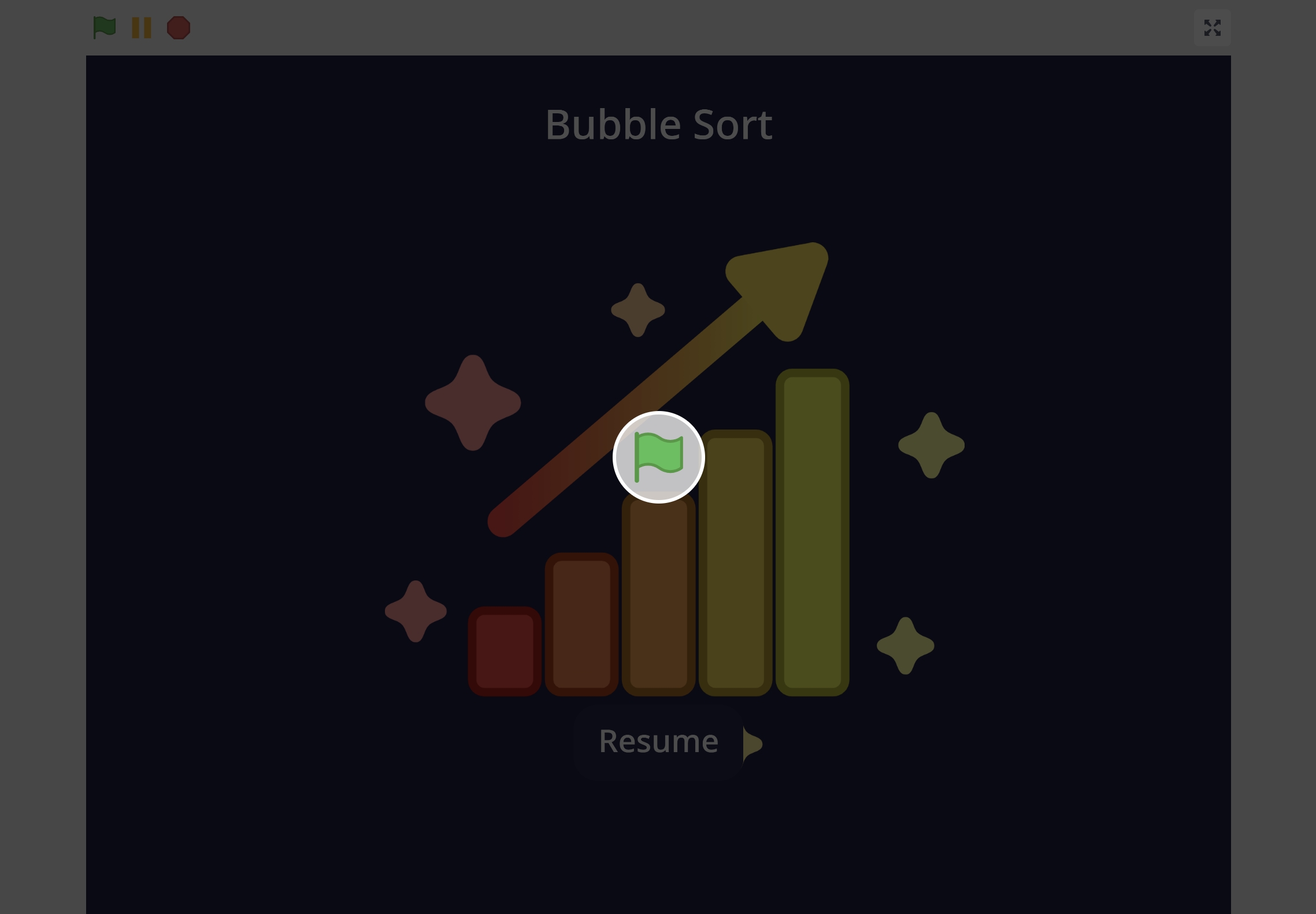The image size is (1316, 914).
Task: Start the project with the center flag button
Action: tap(658, 457)
